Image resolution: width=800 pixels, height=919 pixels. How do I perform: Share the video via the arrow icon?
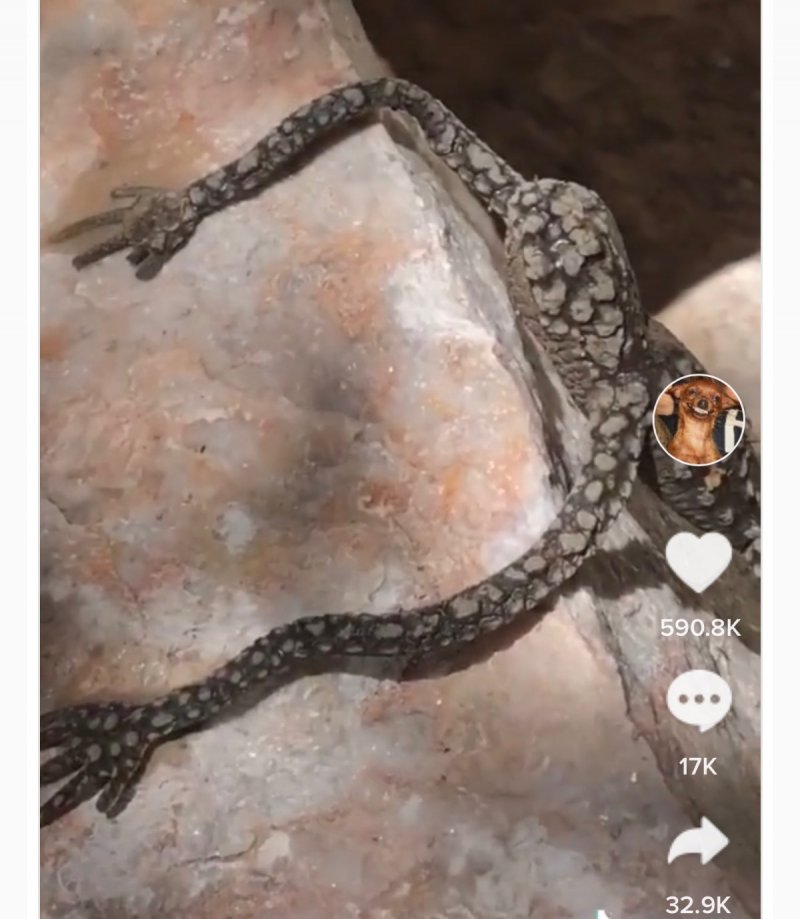click(698, 843)
